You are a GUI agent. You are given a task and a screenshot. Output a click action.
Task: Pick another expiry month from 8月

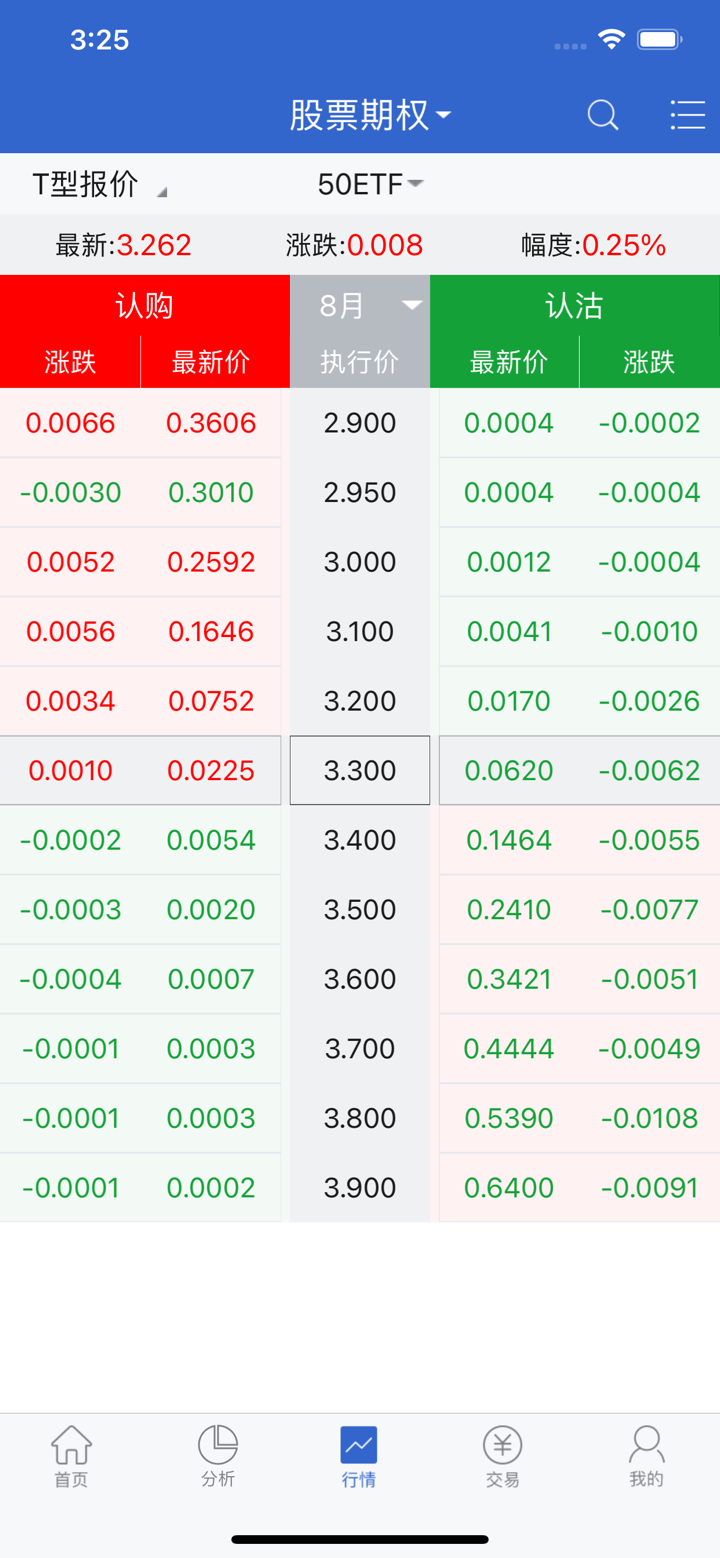tap(360, 306)
